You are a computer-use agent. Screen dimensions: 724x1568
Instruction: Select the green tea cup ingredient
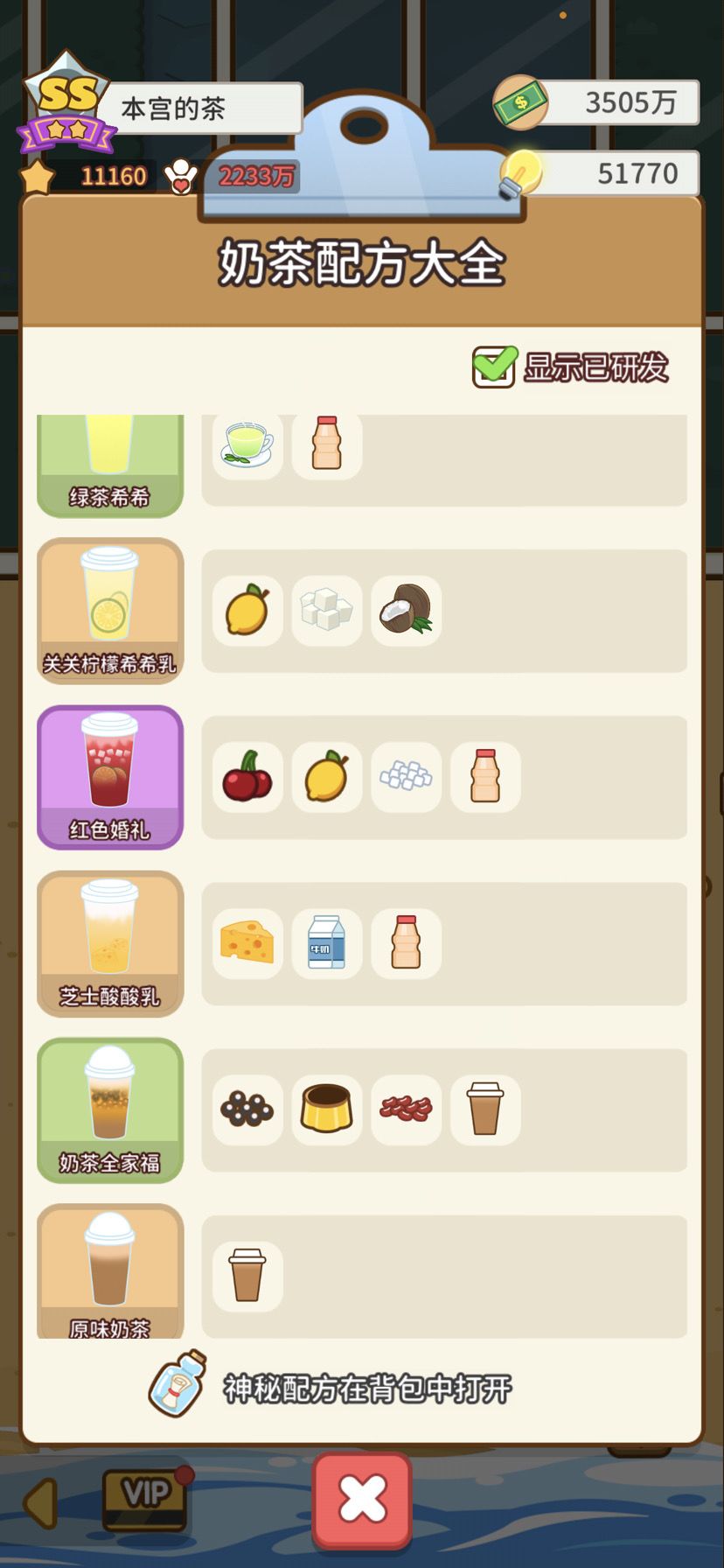click(x=247, y=446)
